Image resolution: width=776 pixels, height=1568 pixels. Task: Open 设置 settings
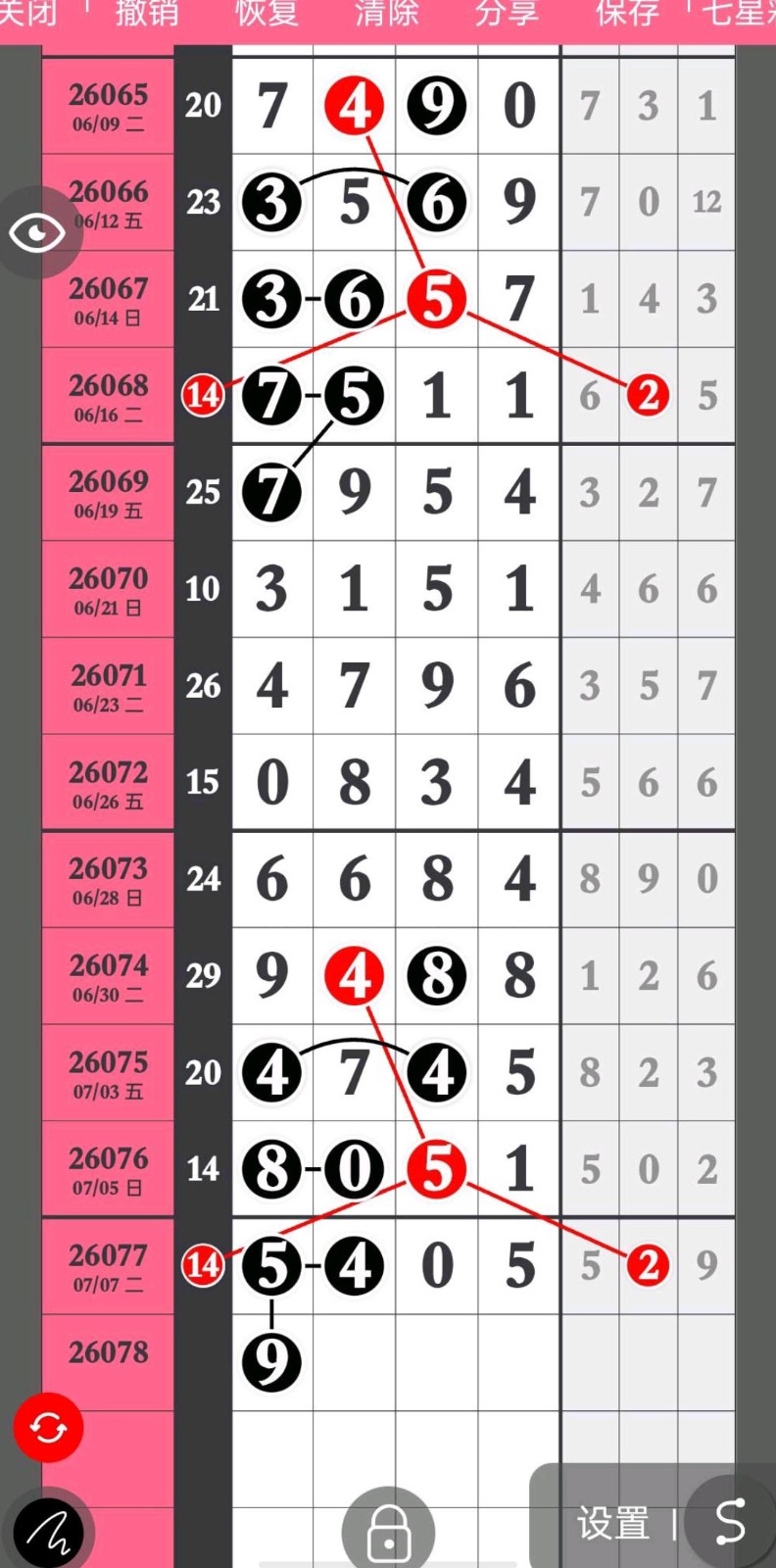[x=613, y=1524]
